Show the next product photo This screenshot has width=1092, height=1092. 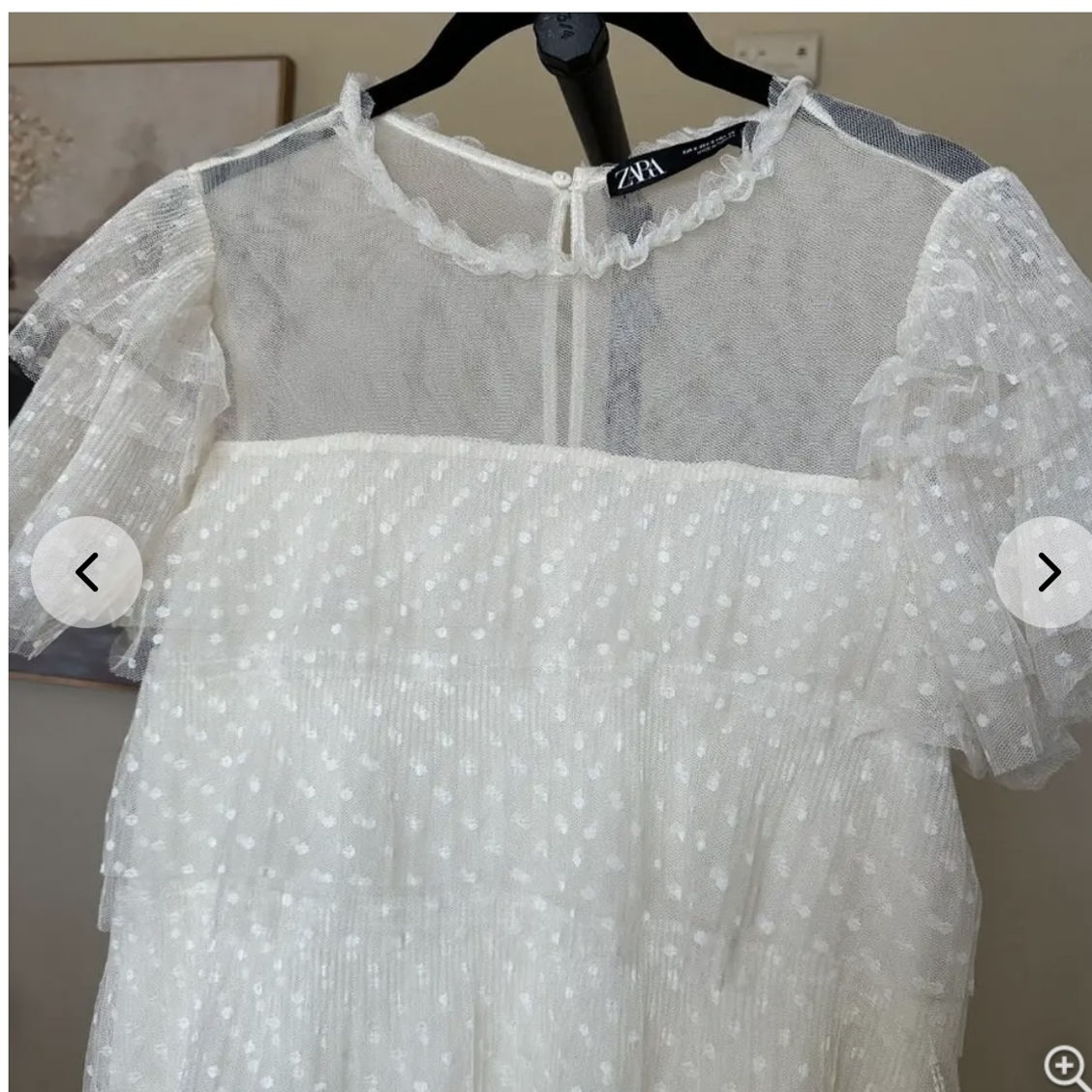click(x=1047, y=572)
